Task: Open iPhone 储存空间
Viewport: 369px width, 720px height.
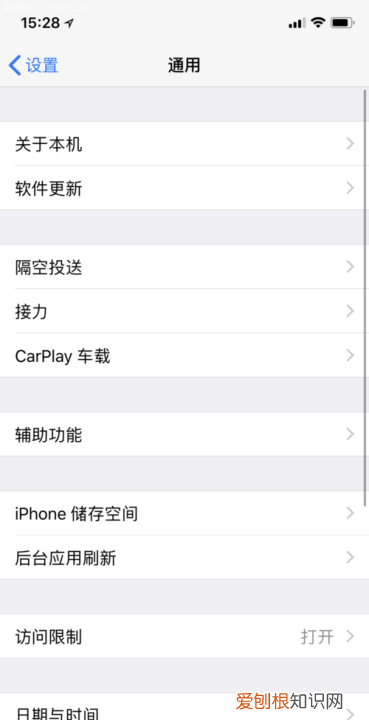Action: pyautogui.click(x=184, y=513)
